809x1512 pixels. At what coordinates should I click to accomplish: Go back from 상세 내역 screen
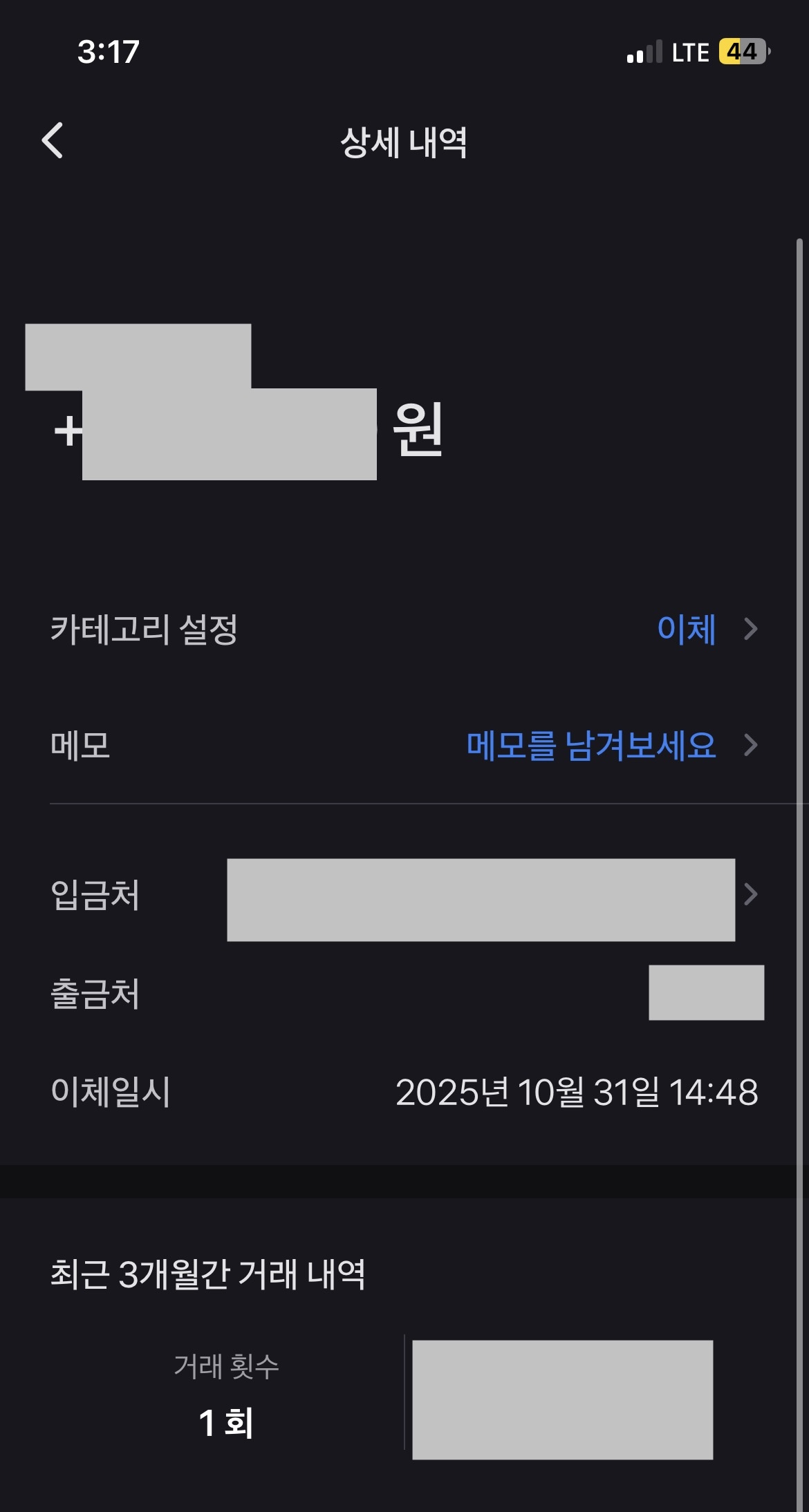pyautogui.click(x=53, y=141)
